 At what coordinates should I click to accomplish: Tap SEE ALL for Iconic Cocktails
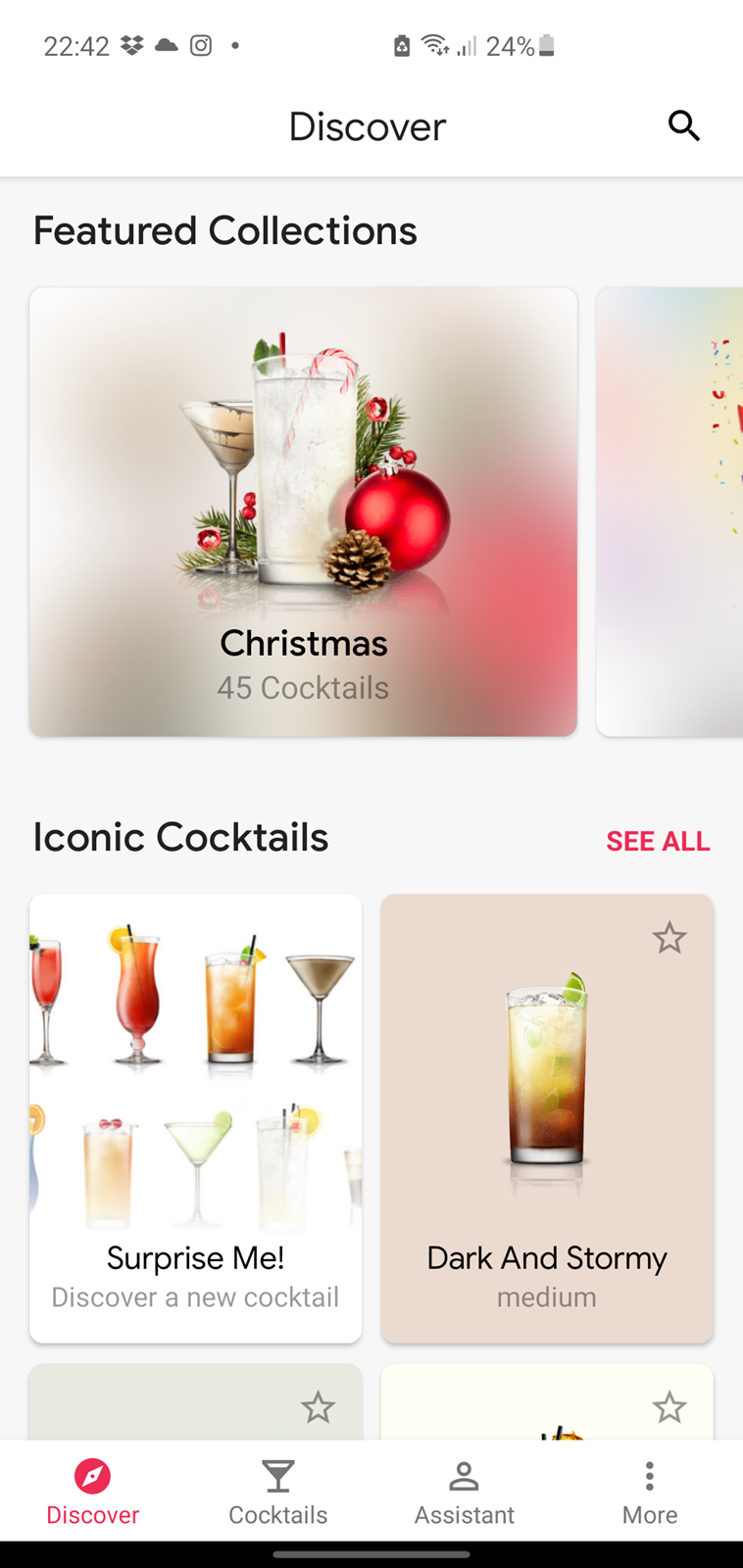pyautogui.click(x=658, y=841)
